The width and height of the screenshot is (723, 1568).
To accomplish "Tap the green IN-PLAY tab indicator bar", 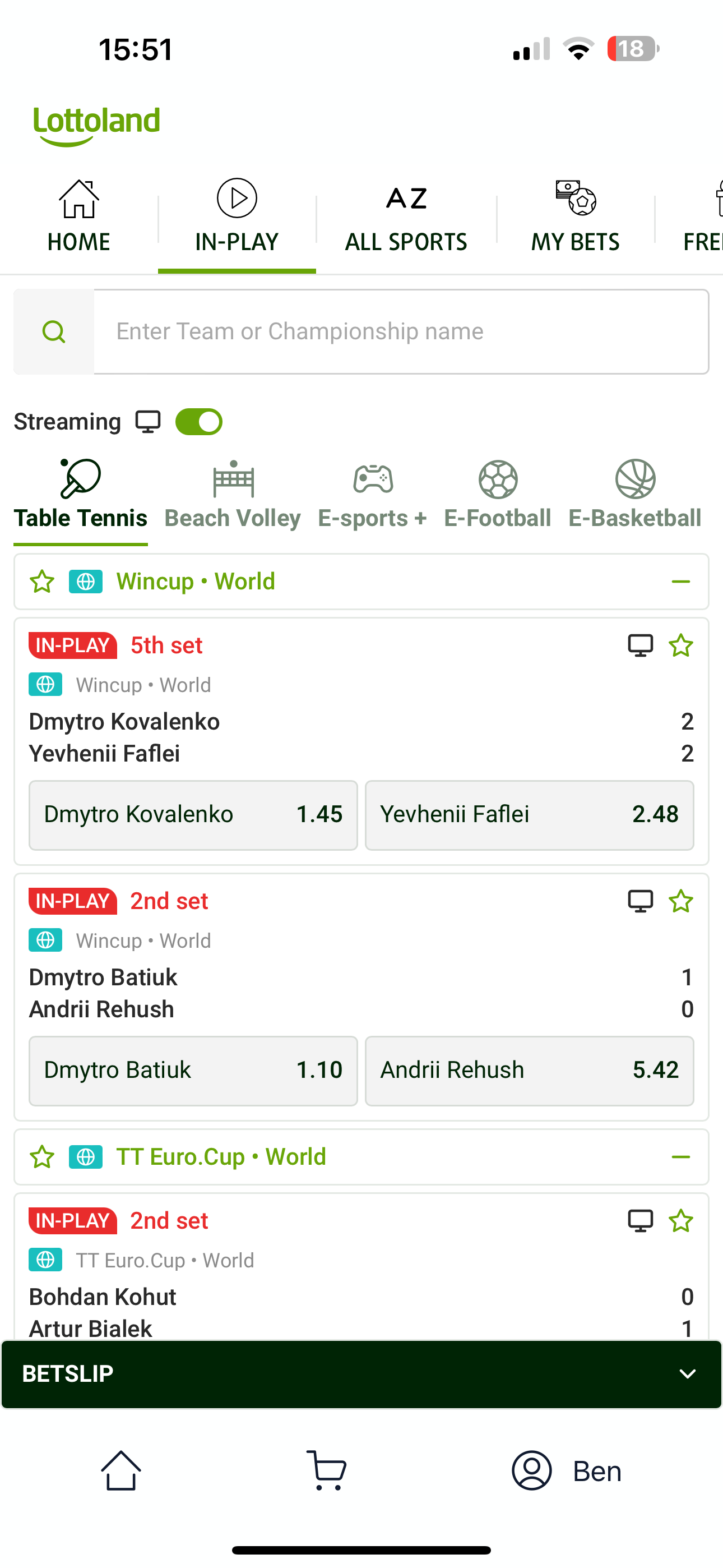I will pyautogui.click(x=237, y=268).
